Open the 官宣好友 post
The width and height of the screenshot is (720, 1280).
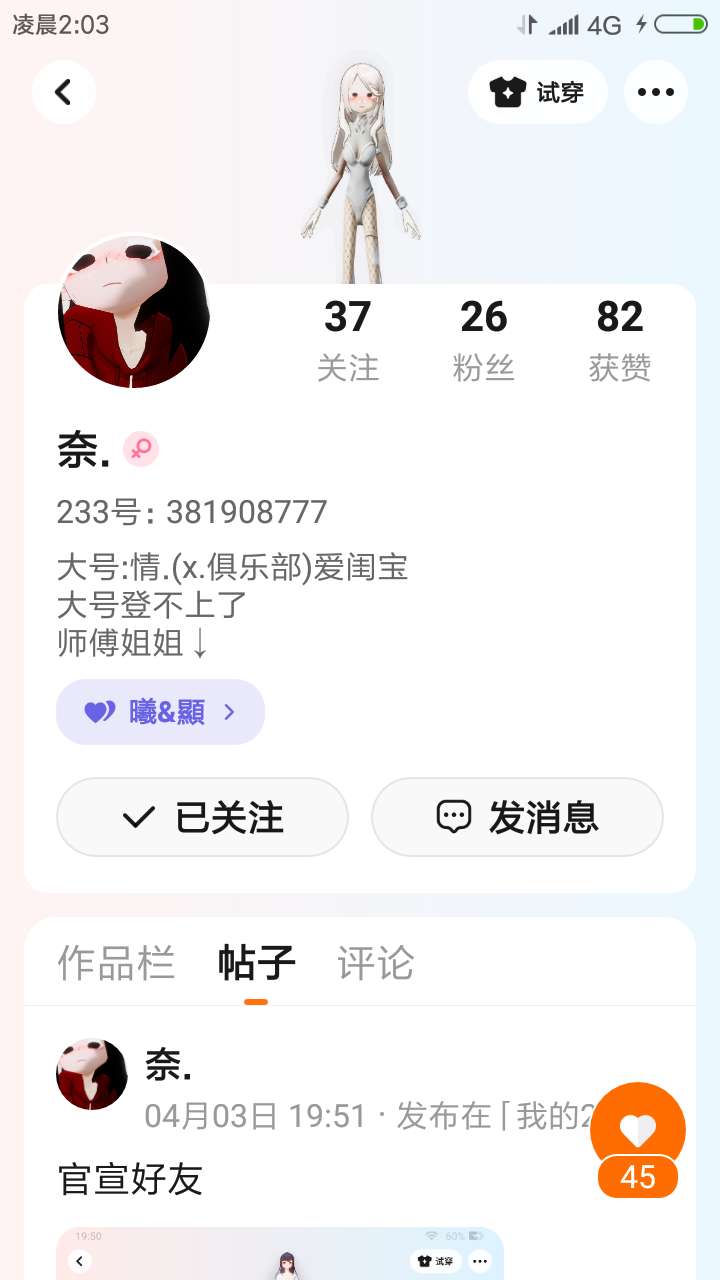[131, 1180]
